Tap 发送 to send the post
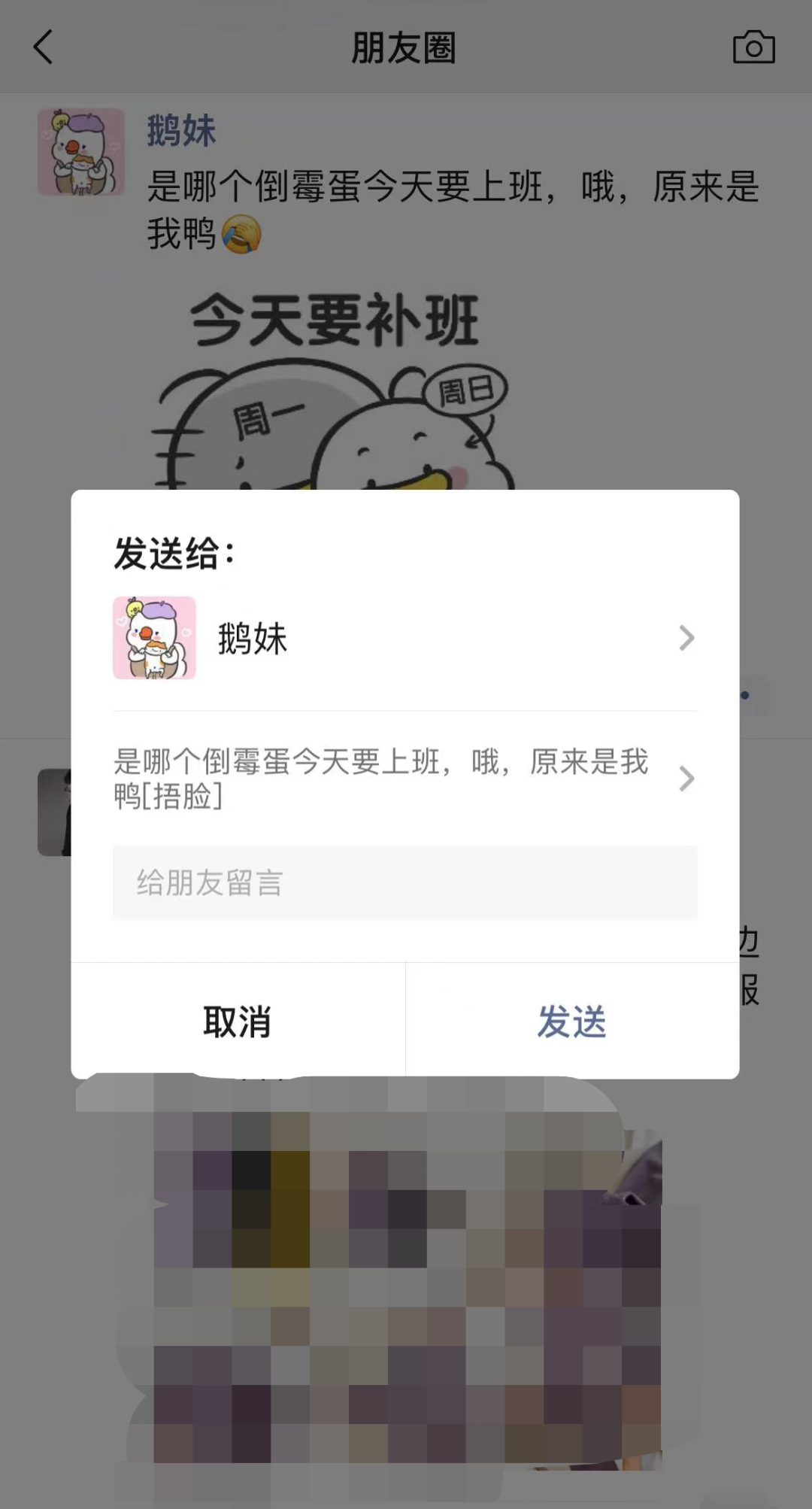Viewport: 812px width, 1509px height. point(571,1021)
